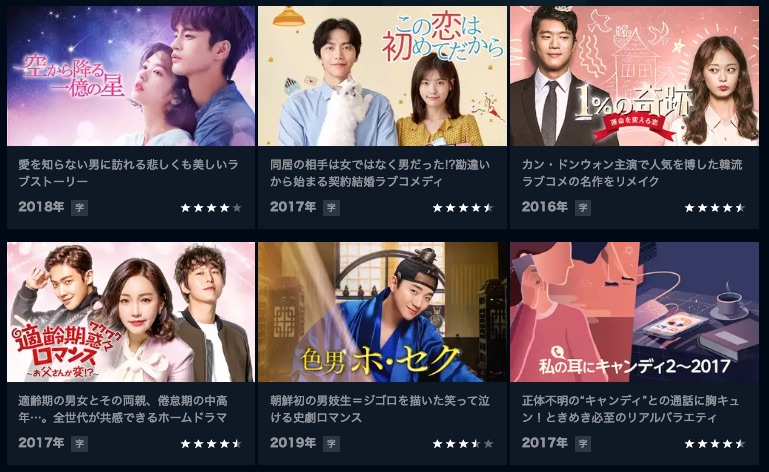The image size is (769, 472).
Task: Open the この恋は初めてだから drama card
Action: pos(382,77)
